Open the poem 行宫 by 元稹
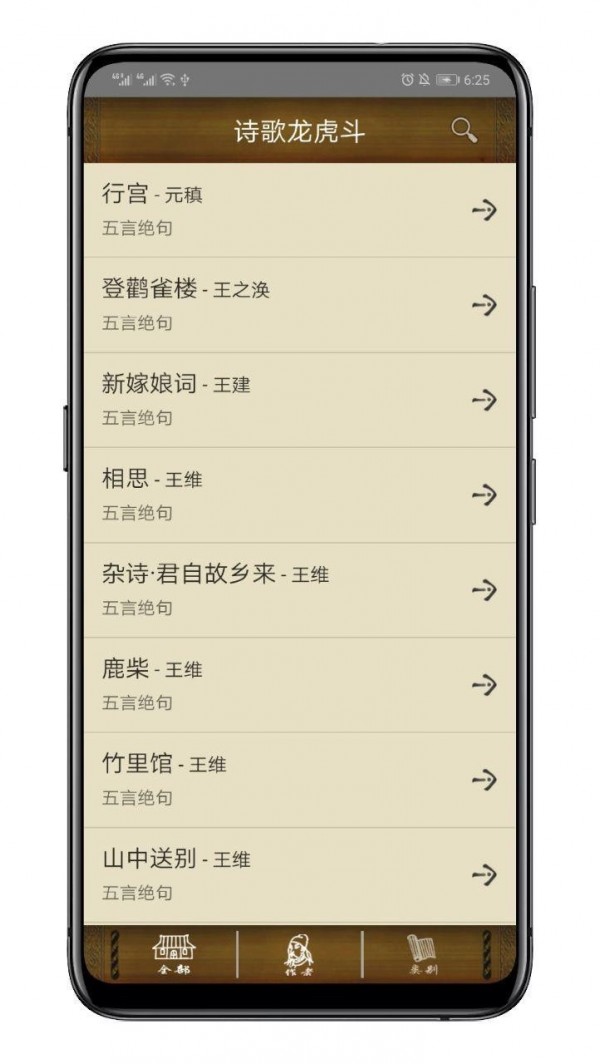The image size is (600, 1064). click(299, 210)
